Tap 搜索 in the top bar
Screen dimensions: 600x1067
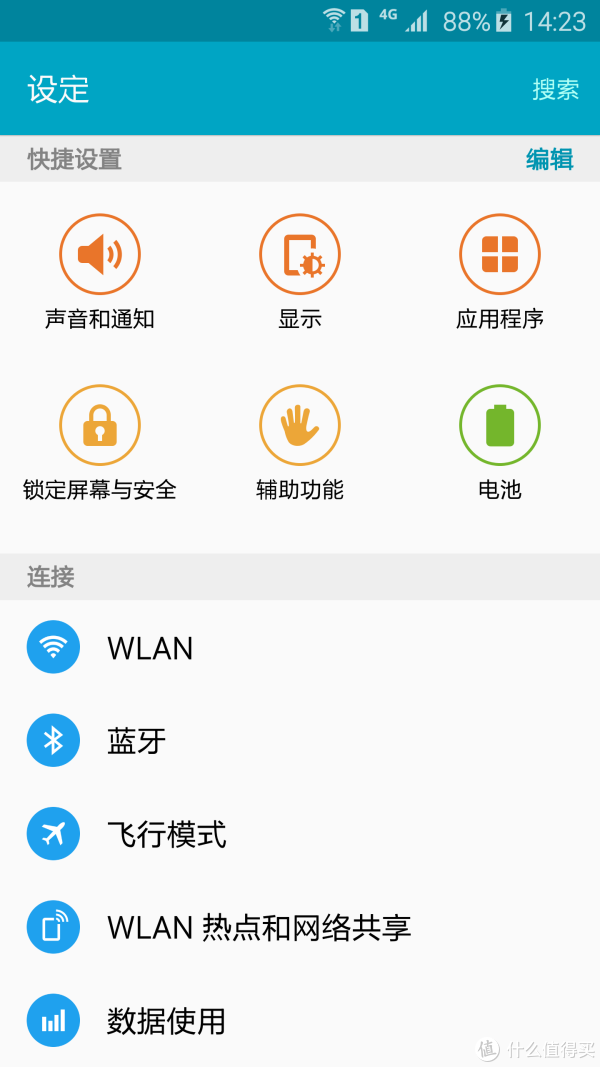point(555,89)
